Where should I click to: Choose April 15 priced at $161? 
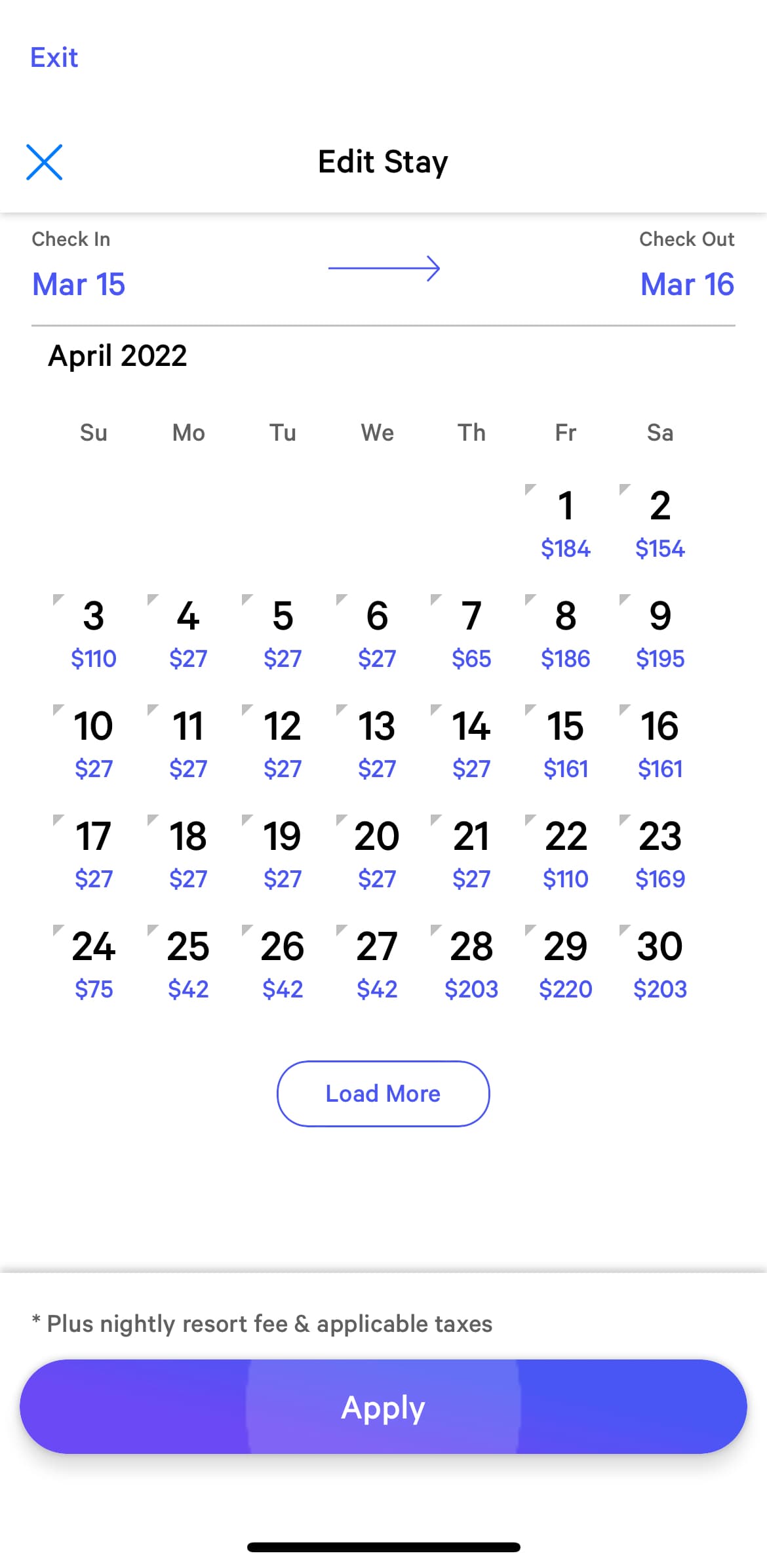(566, 744)
